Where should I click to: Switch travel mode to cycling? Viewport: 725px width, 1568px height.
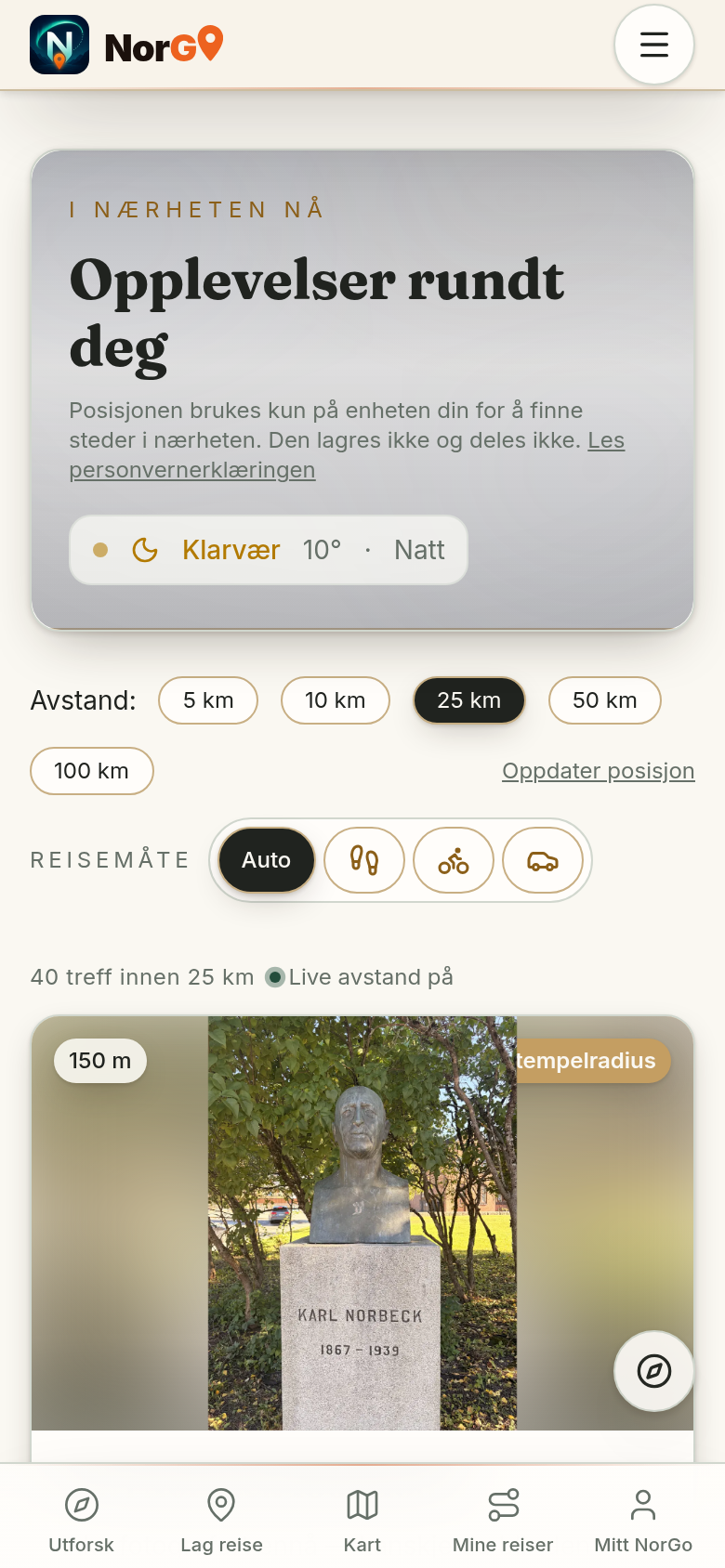tap(454, 860)
